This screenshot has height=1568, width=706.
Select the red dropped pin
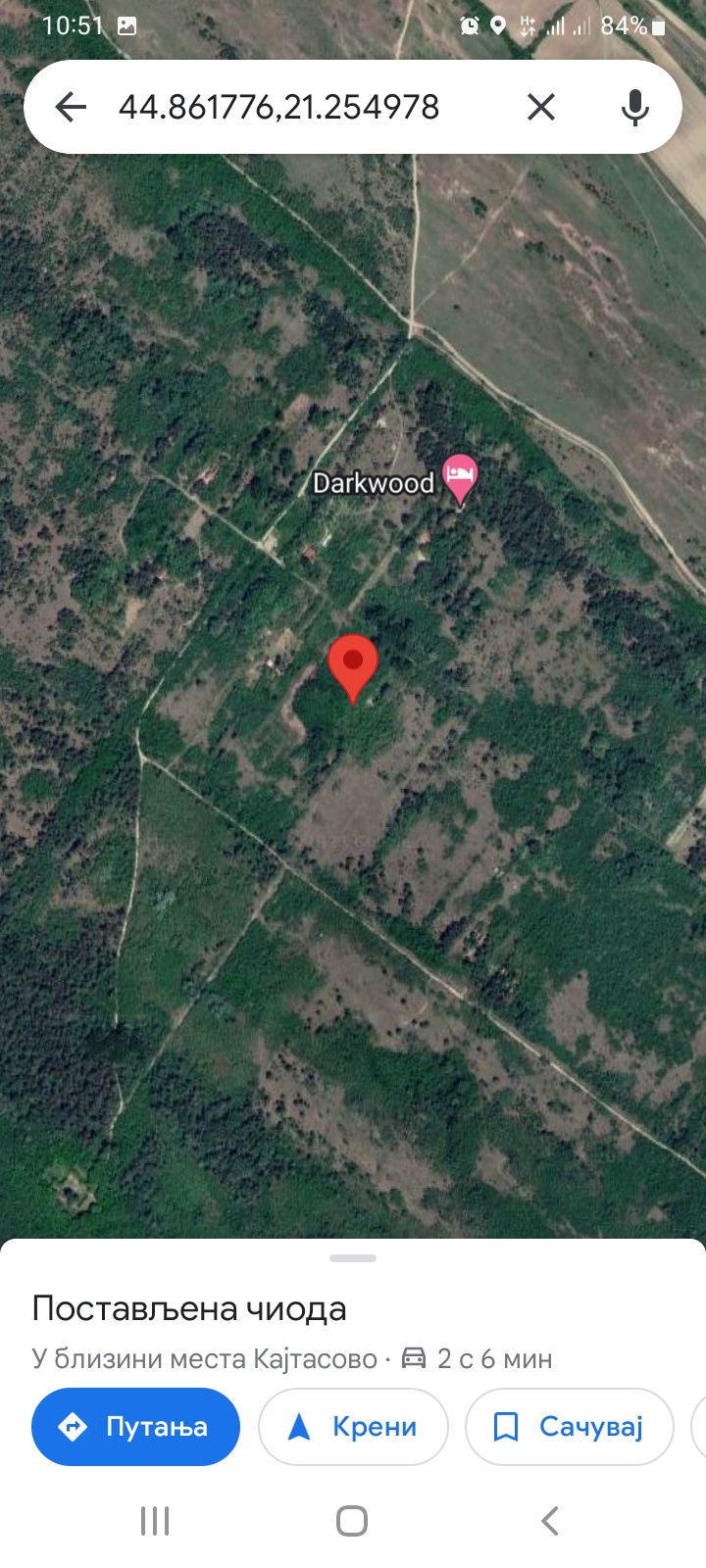click(353, 664)
